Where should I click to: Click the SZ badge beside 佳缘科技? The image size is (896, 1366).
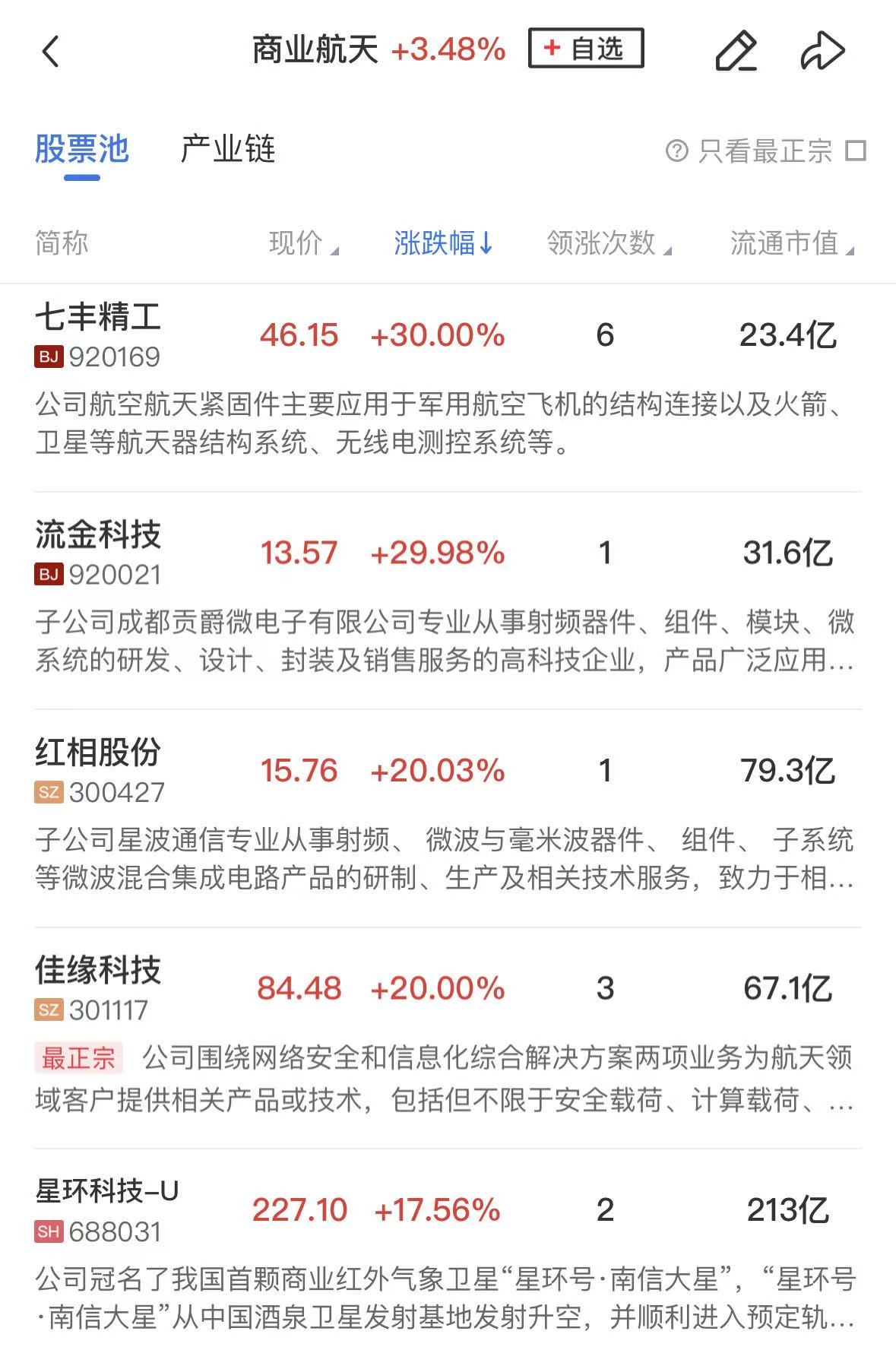[47, 1009]
